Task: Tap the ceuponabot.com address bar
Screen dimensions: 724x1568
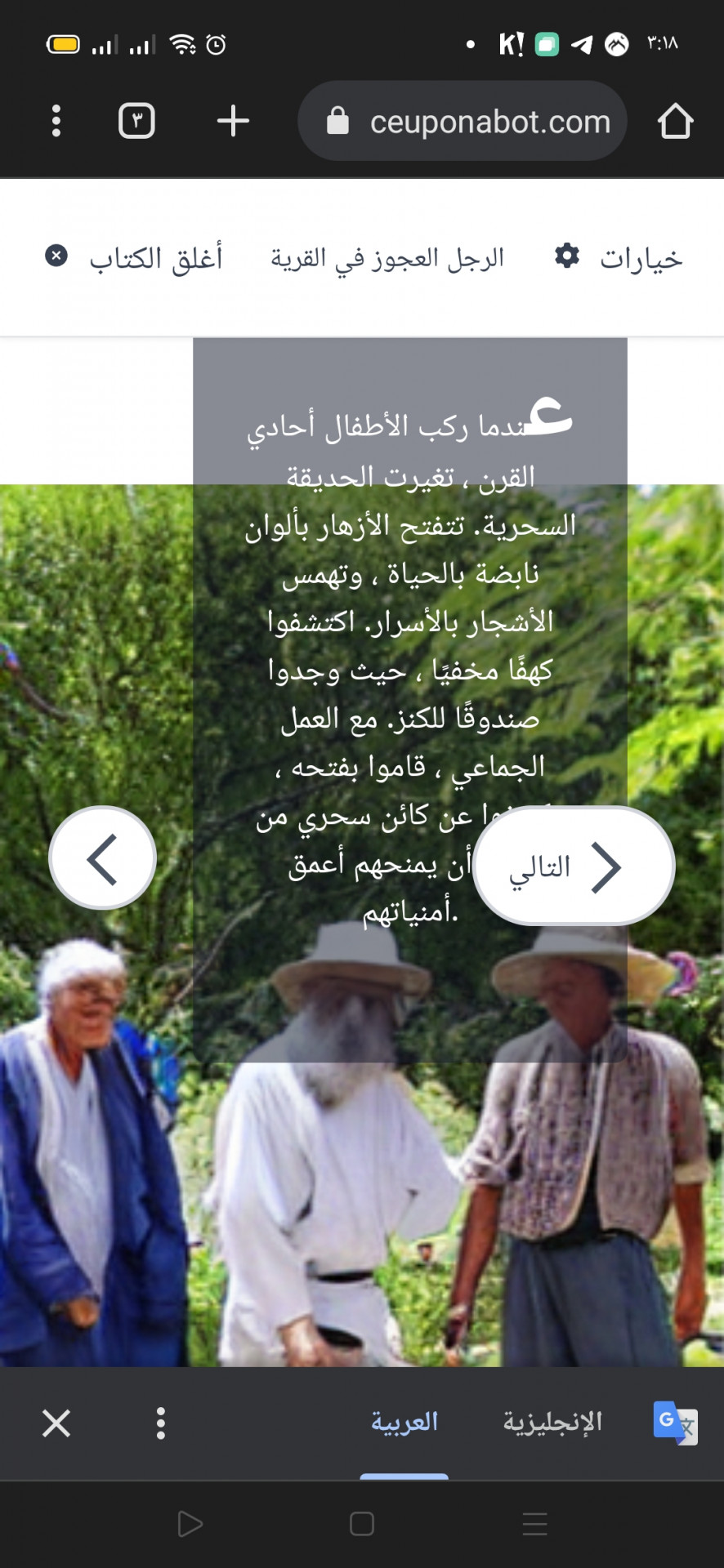Action: coord(463,121)
